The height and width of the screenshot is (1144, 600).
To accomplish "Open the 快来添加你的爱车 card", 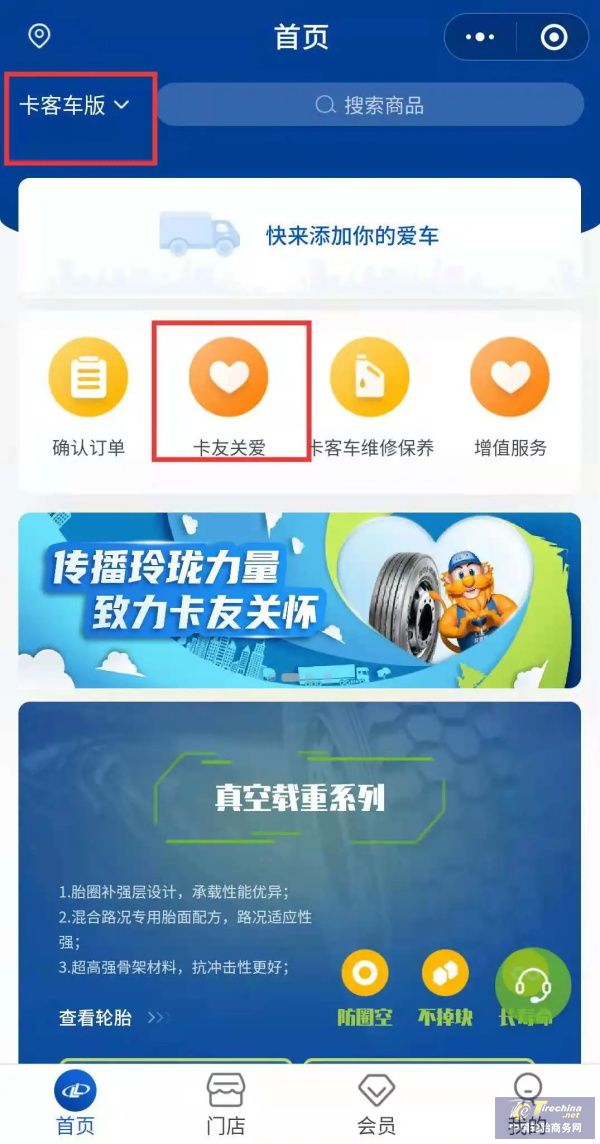I will click(x=299, y=236).
